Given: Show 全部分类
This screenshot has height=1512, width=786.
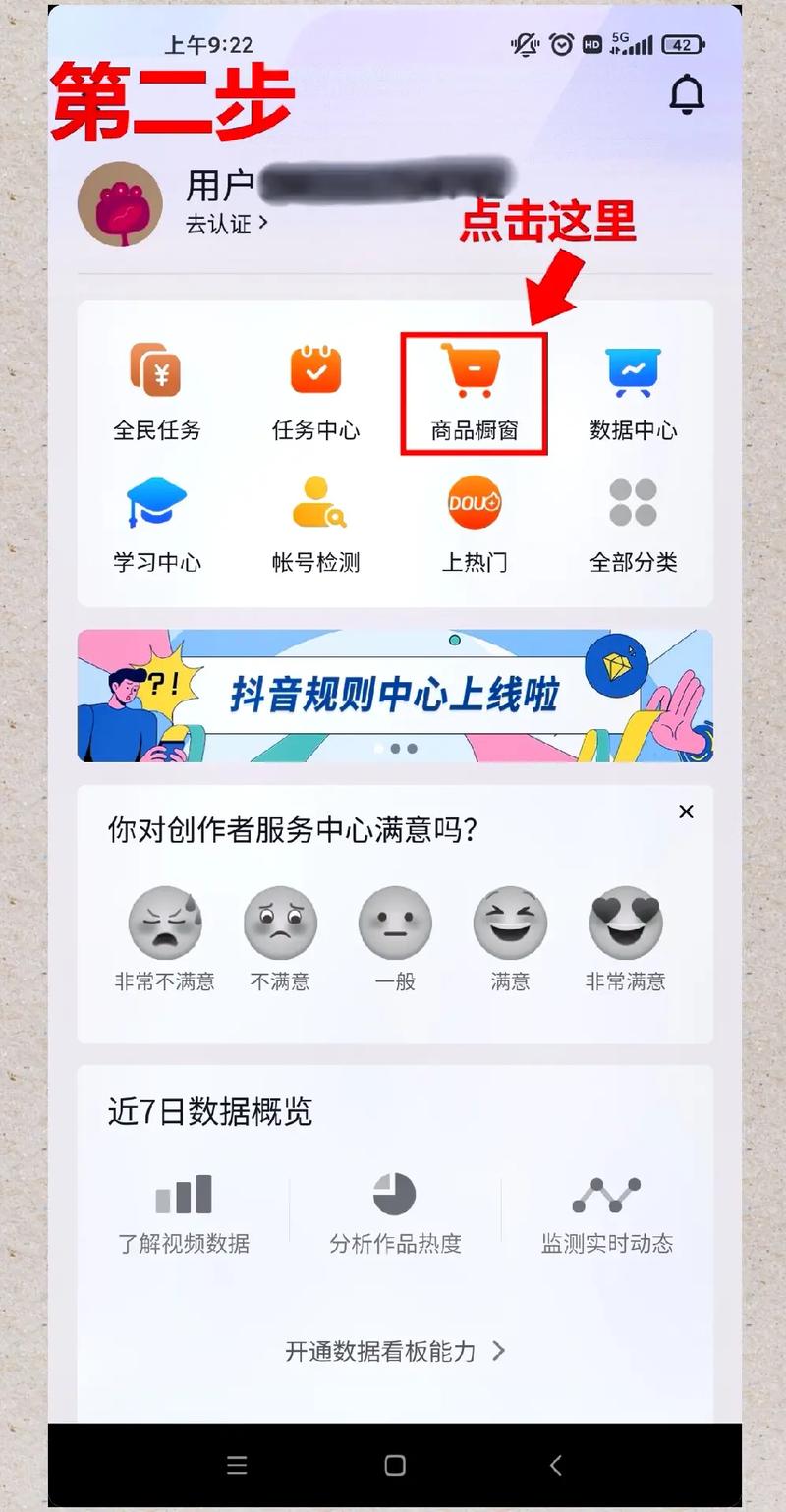Looking at the screenshot, I should coord(633,524).
